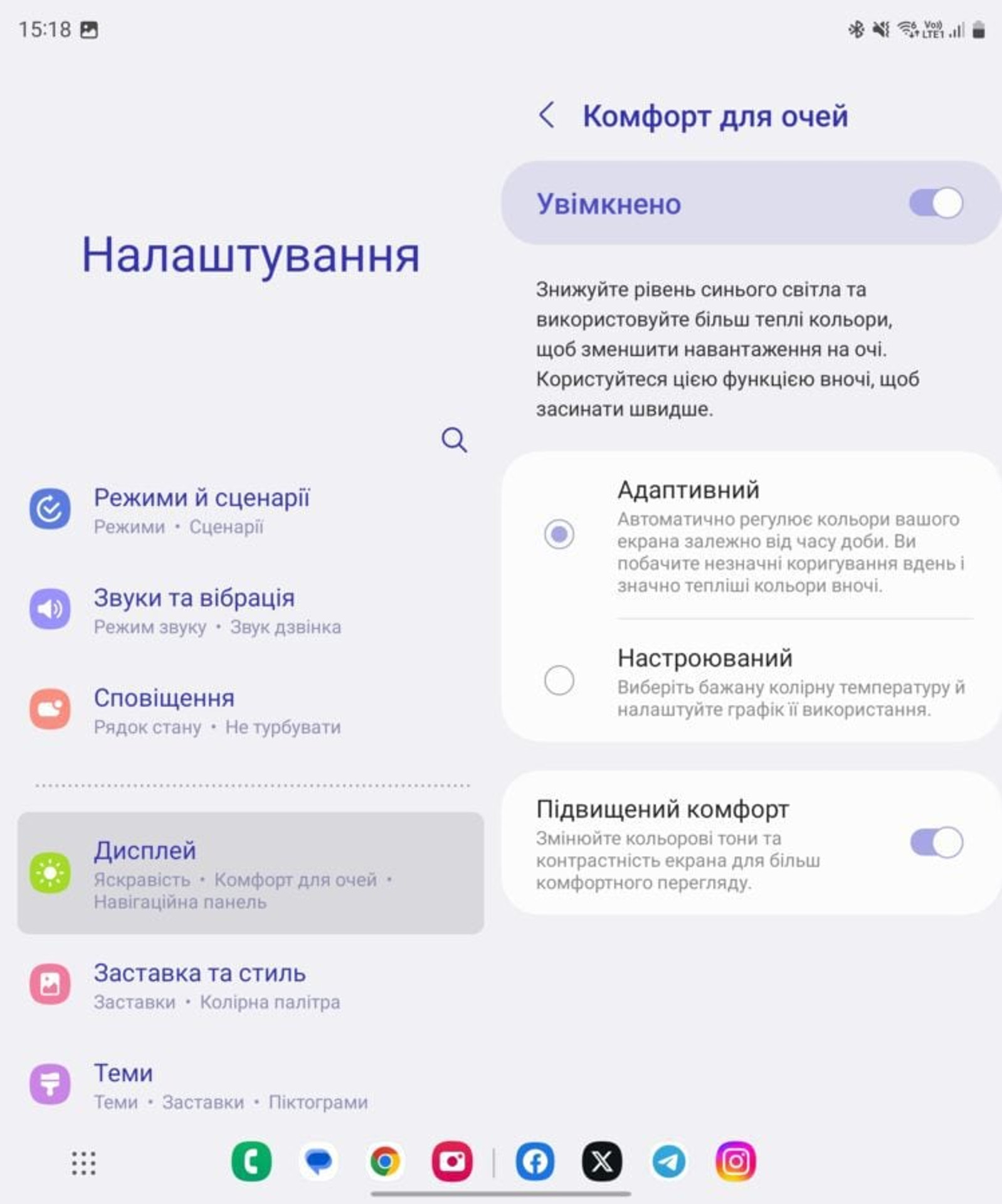Disable Підвищений комфорт toggle
The image size is (1002, 1204).
936,842
